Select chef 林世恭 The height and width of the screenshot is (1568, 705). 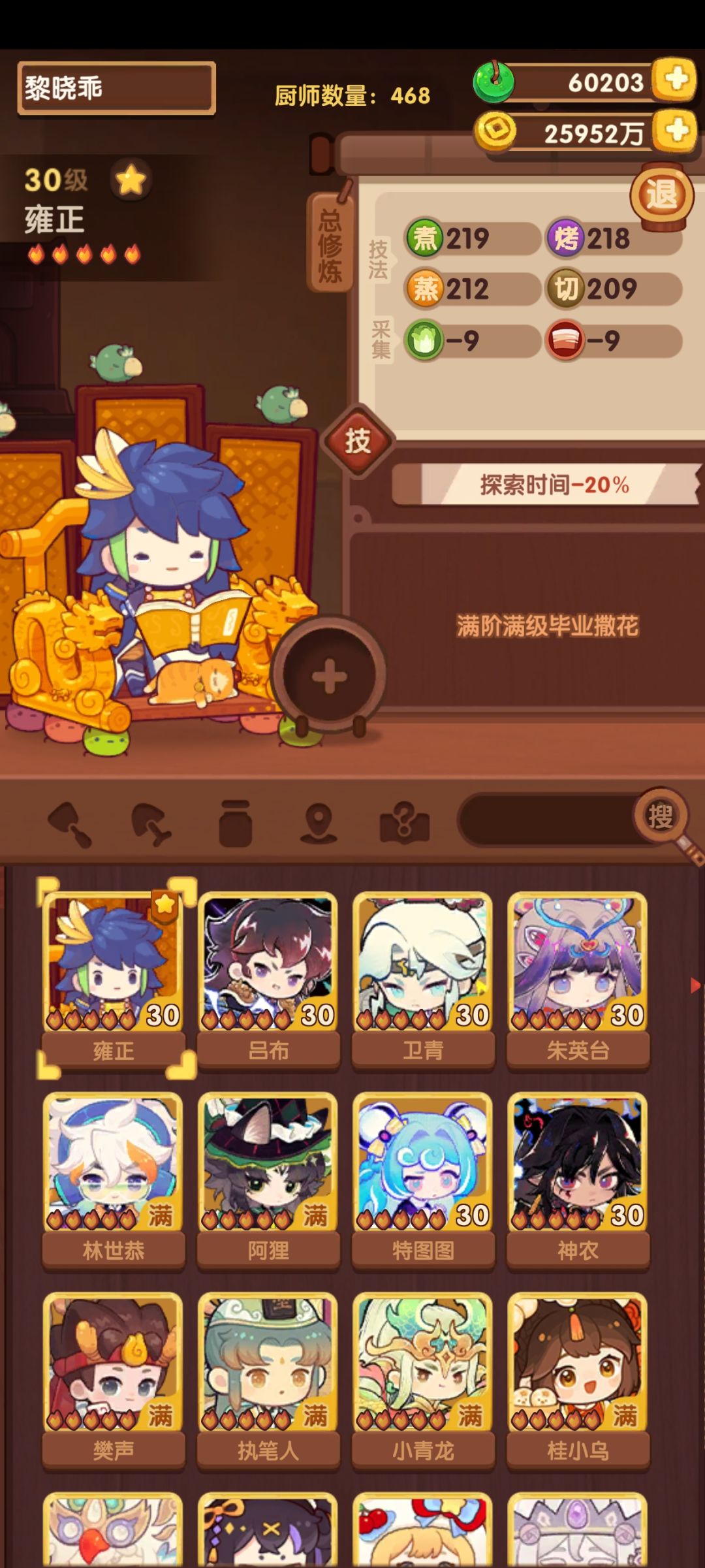(x=114, y=1181)
